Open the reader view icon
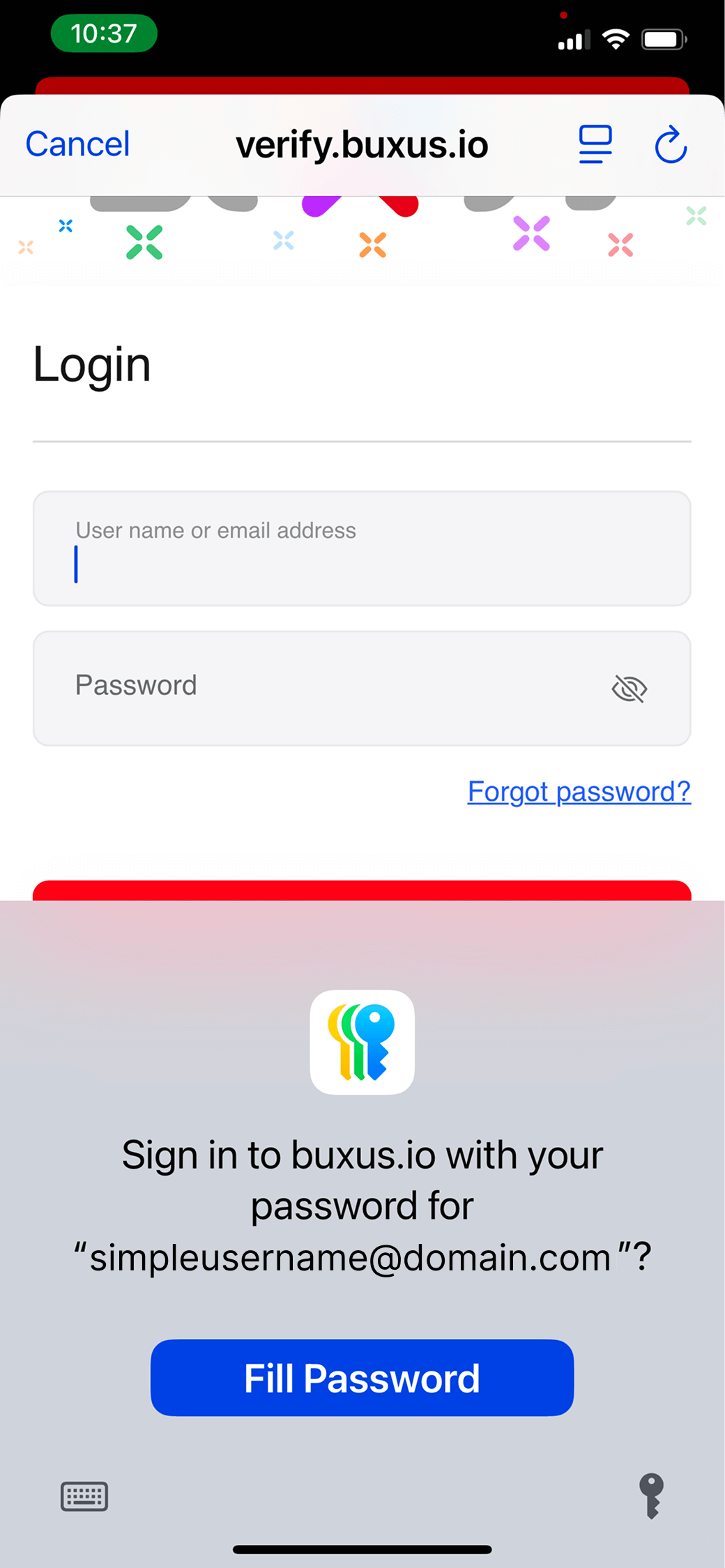This screenshot has height=1568, width=725. pyautogui.click(x=595, y=144)
